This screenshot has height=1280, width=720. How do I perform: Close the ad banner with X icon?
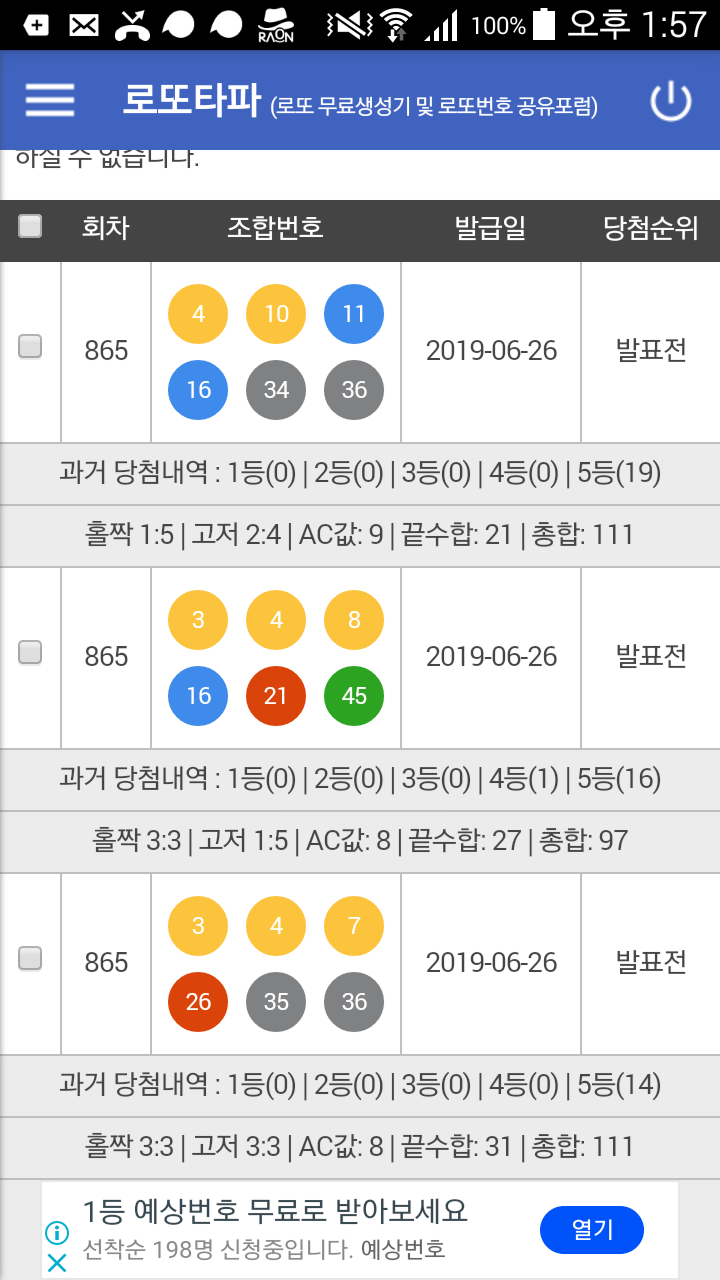[57, 1262]
